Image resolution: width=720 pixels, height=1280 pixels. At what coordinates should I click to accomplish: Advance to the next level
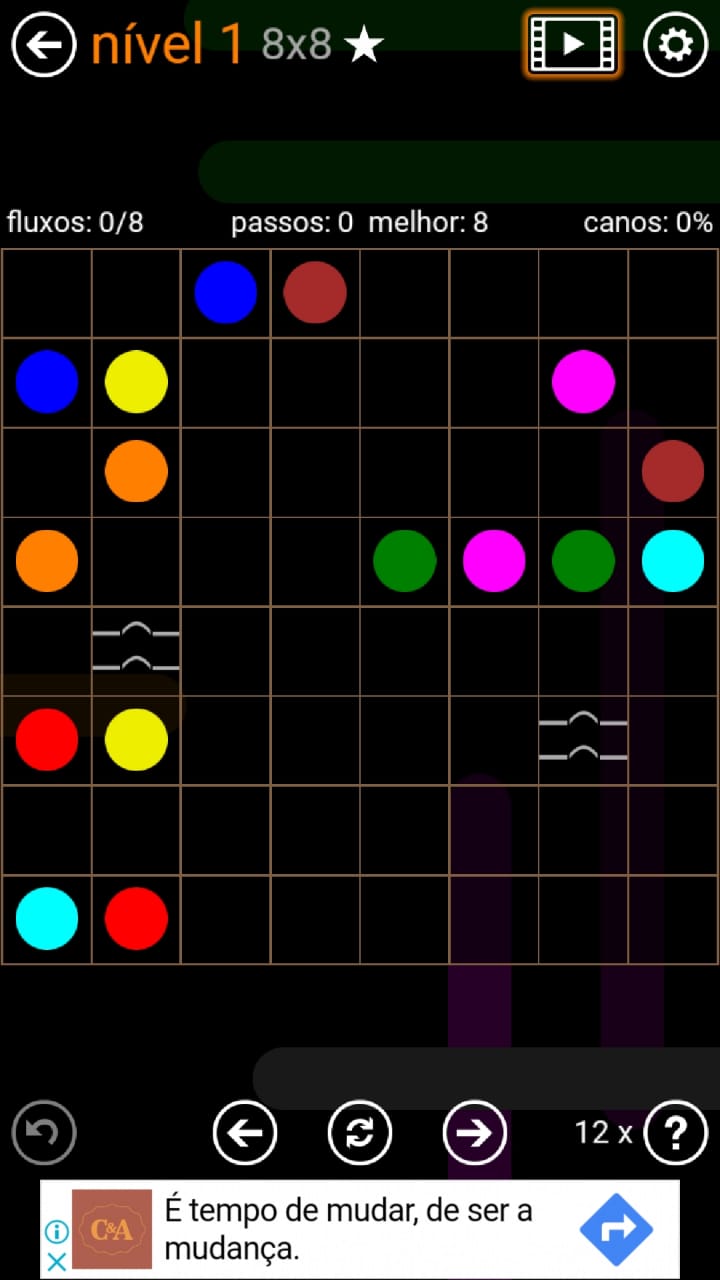tap(475, 1133)
